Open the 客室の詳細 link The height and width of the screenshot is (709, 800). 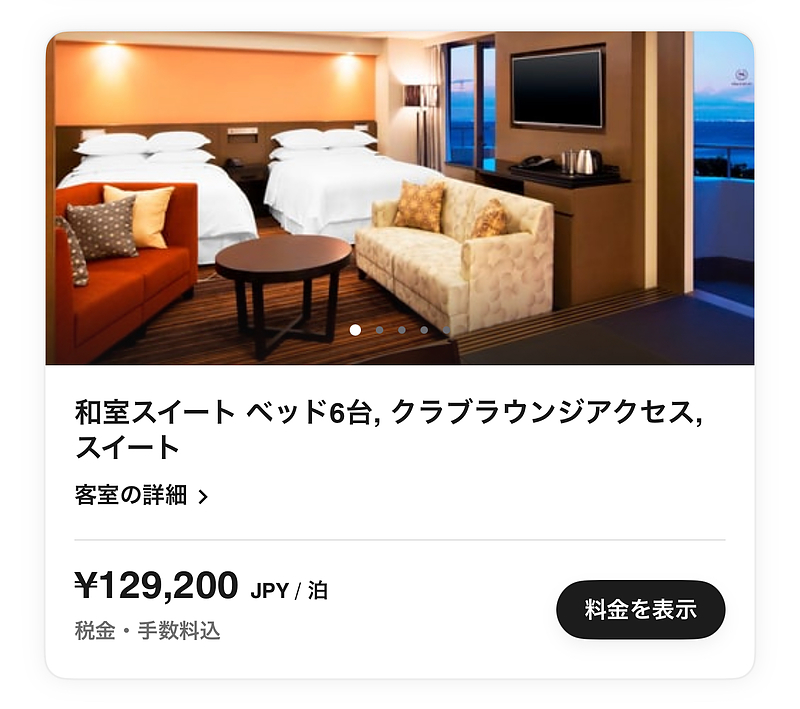141,495
